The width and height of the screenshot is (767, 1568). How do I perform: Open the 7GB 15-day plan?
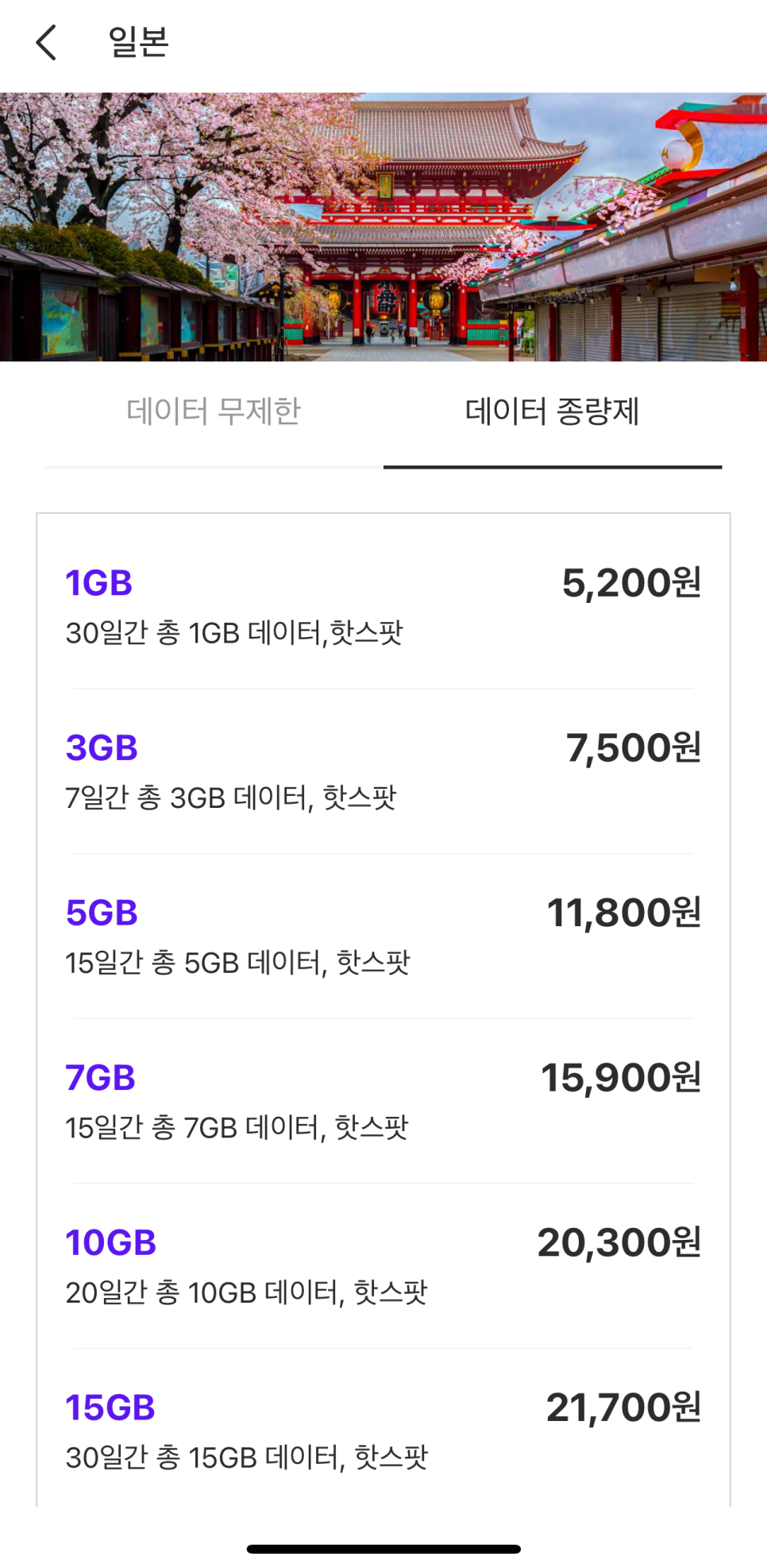(x=383, y=1101)
